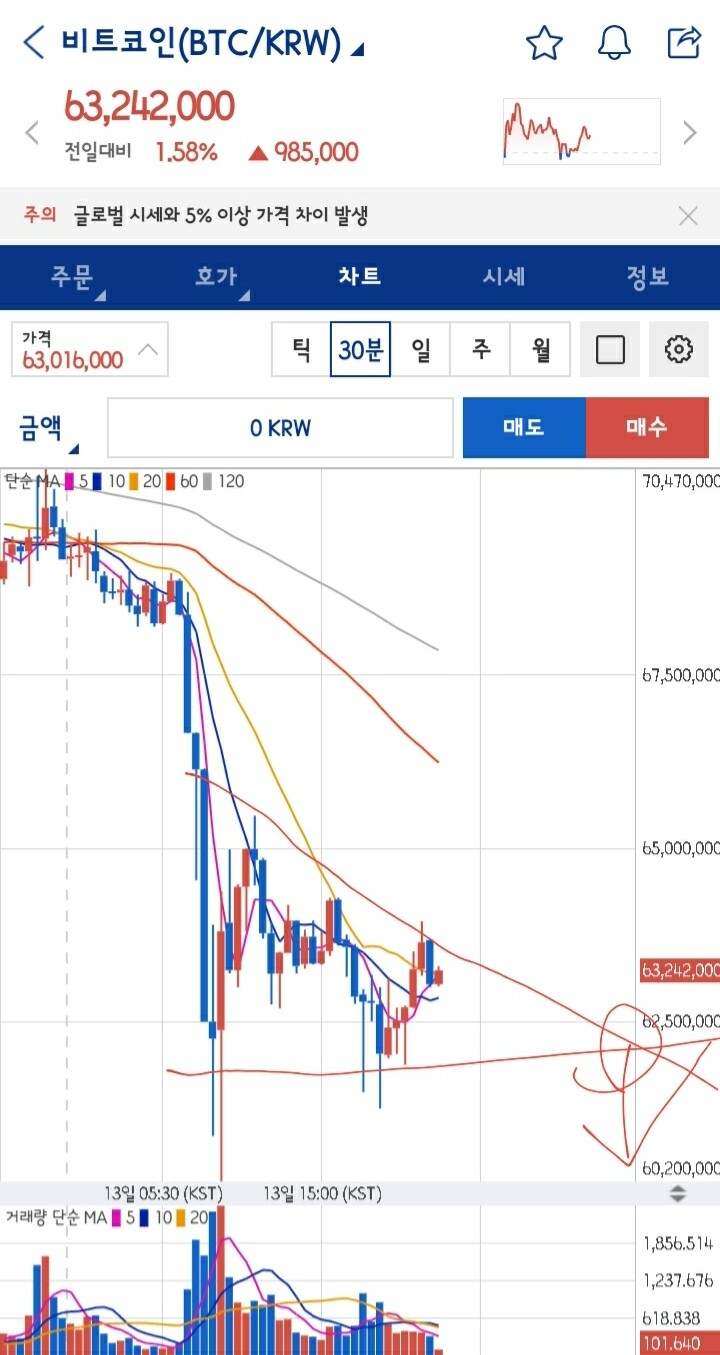720x1355 pixels.
Task: Dismiss the 5% price difference warning
Action: tap(688, 215)
